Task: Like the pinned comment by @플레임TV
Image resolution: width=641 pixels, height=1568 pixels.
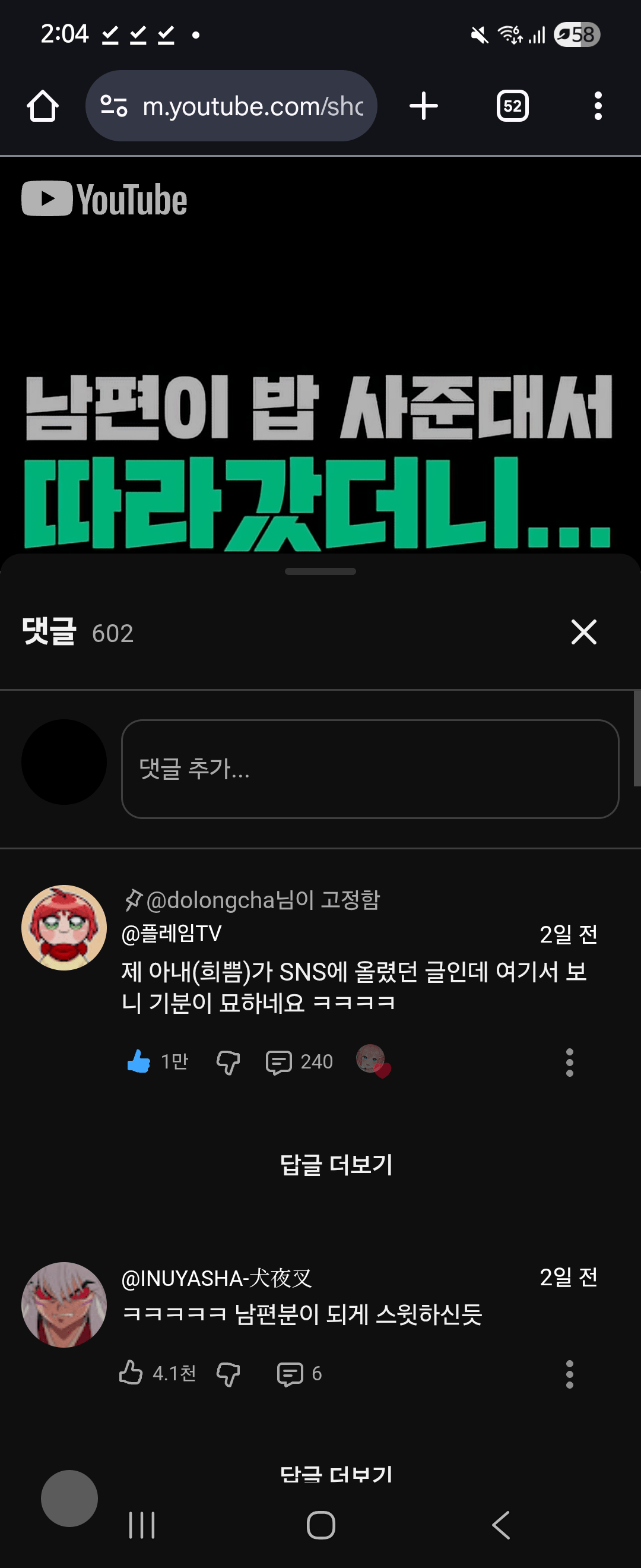Action: pos(139,1061)
